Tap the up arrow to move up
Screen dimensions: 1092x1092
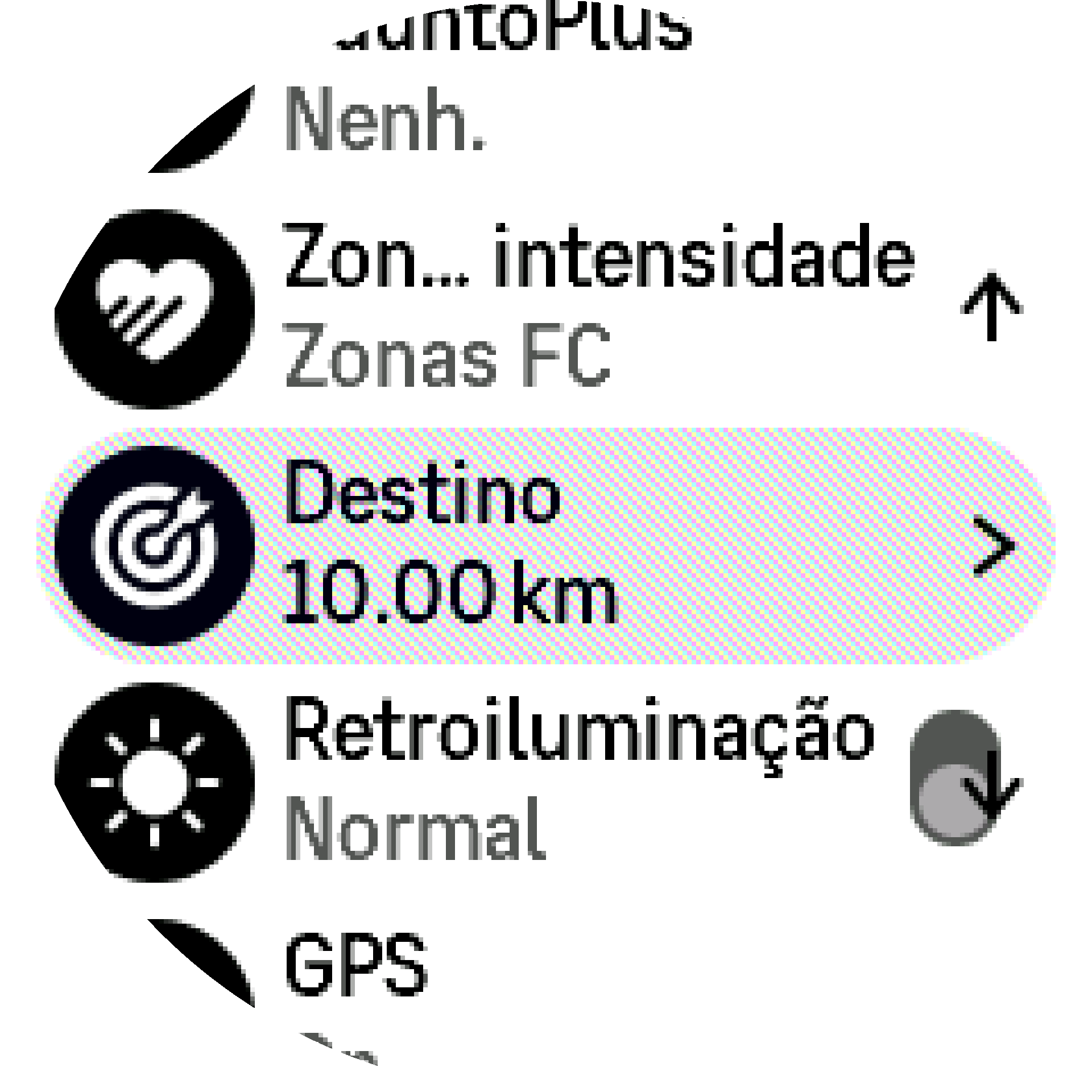991,307
